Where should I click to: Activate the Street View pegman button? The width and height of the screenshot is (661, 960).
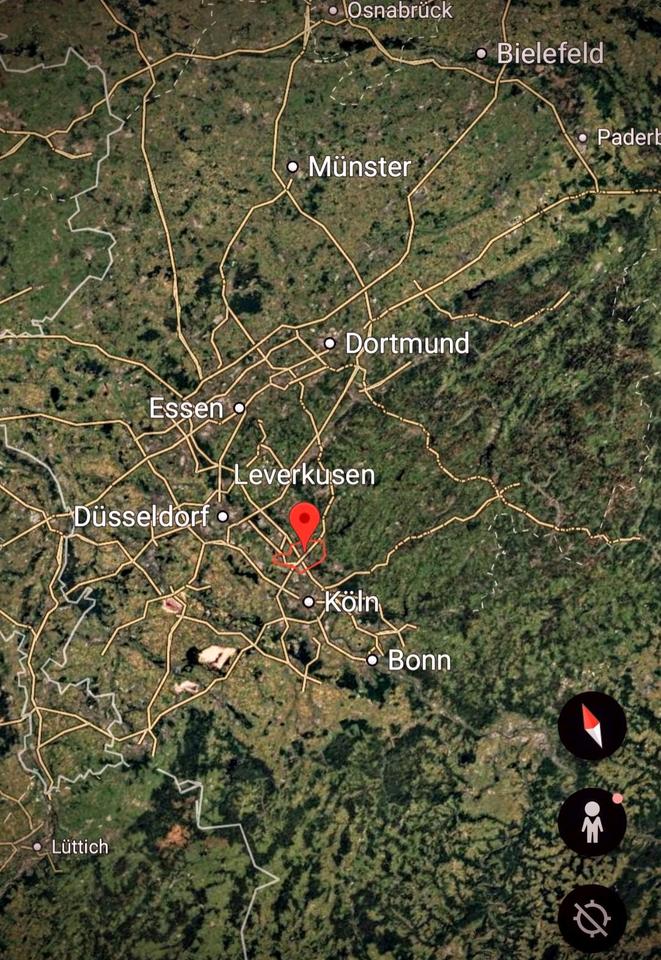tap(592, 822)
